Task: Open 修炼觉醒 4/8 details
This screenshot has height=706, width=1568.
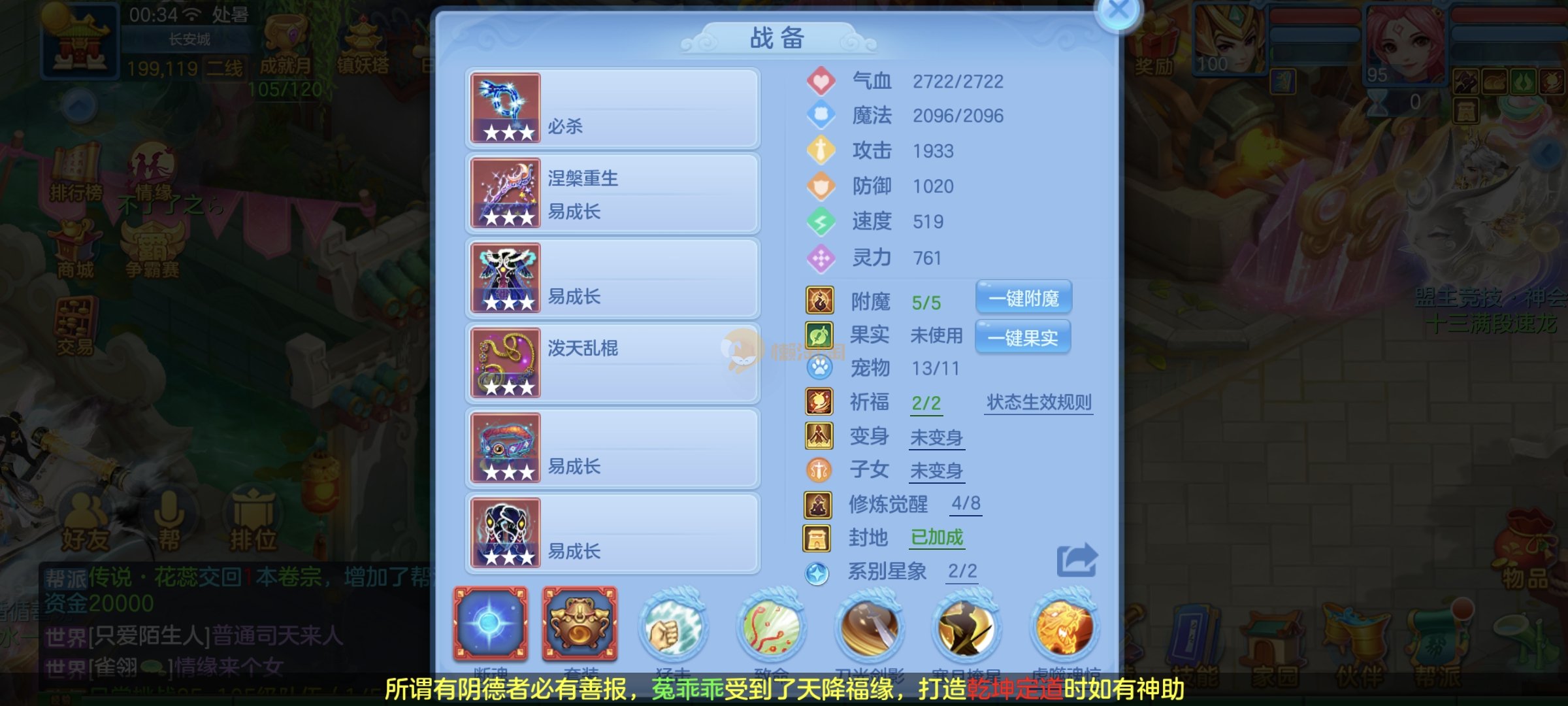Action: pos(966,503)
